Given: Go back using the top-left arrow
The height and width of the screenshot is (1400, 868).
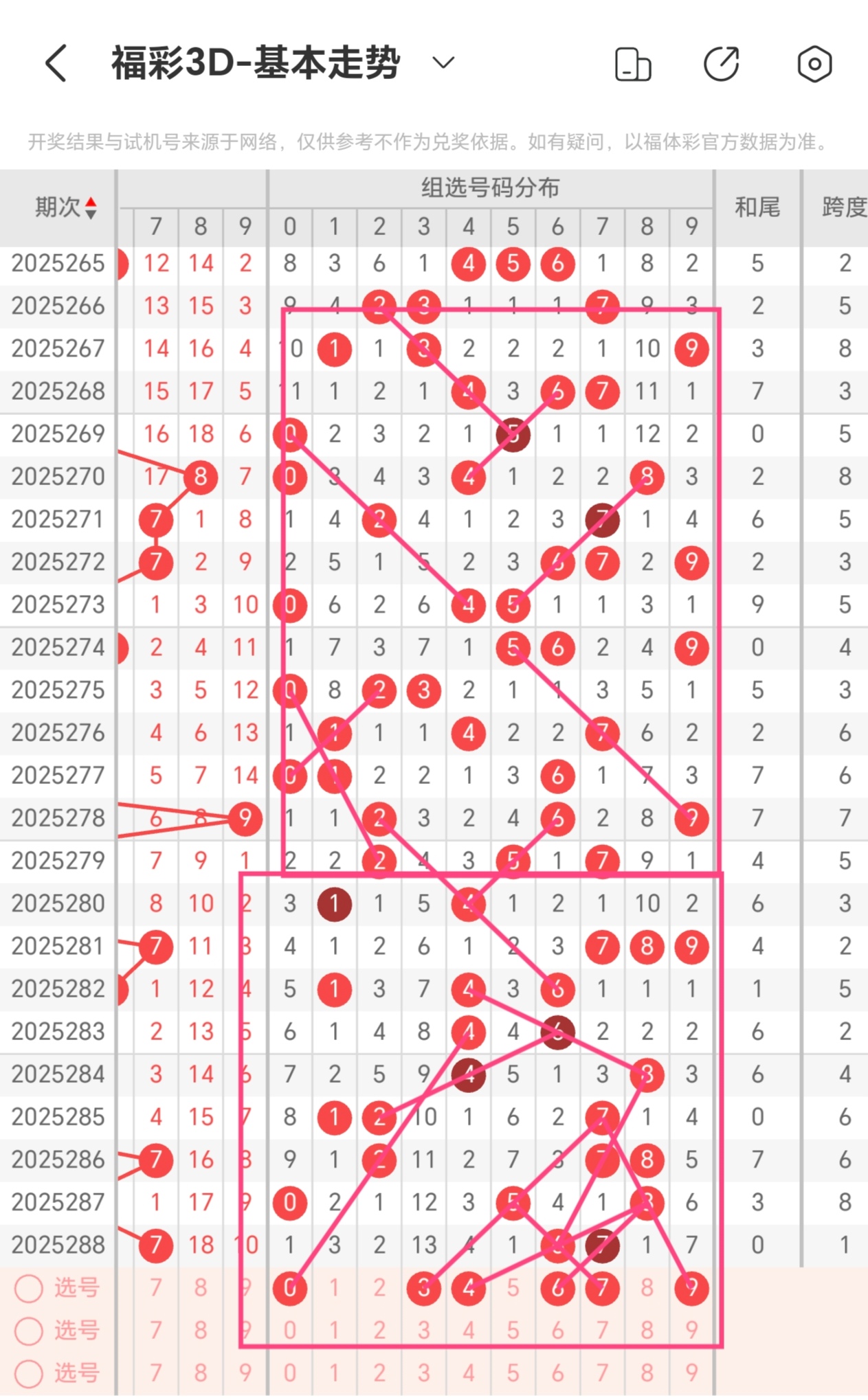Looking at the screenshot, I should click(56, 63).
